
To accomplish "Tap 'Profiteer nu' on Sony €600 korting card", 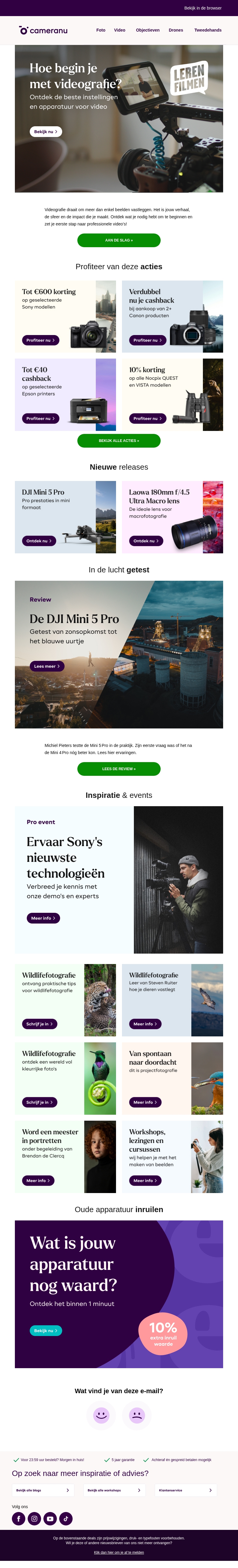I will (41, 340).
